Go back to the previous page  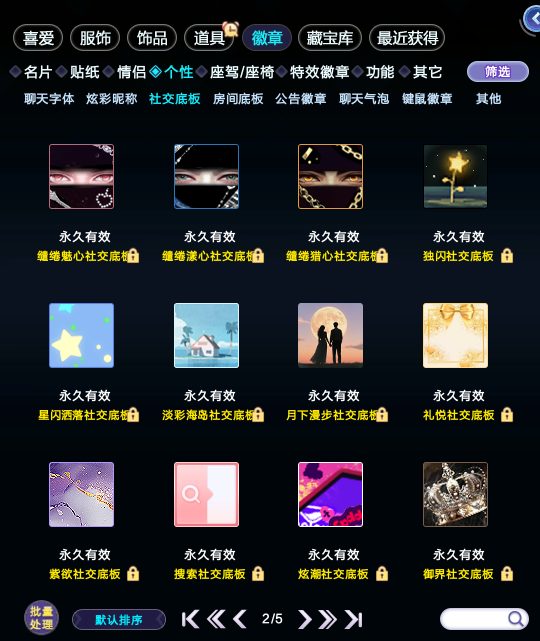pyautogui.click(x=240, y=619)
